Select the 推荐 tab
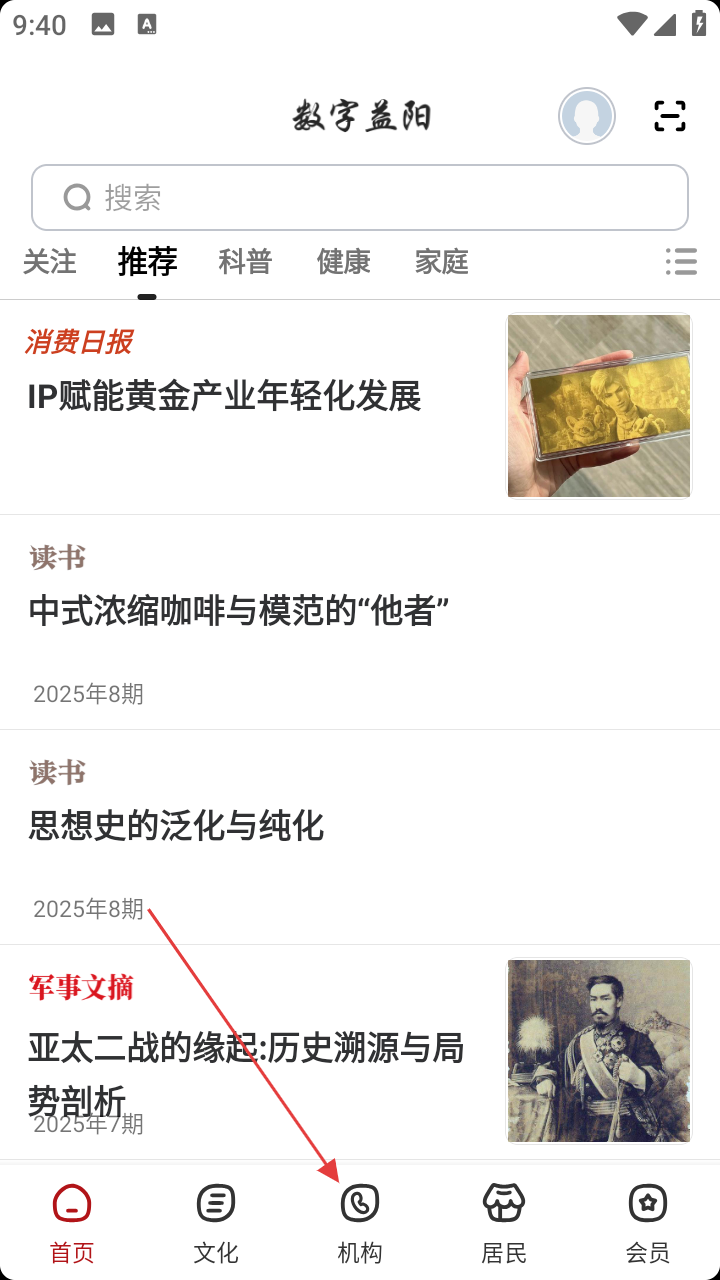The width and height of the screenshot is (720, 1280). click(147, 262)
